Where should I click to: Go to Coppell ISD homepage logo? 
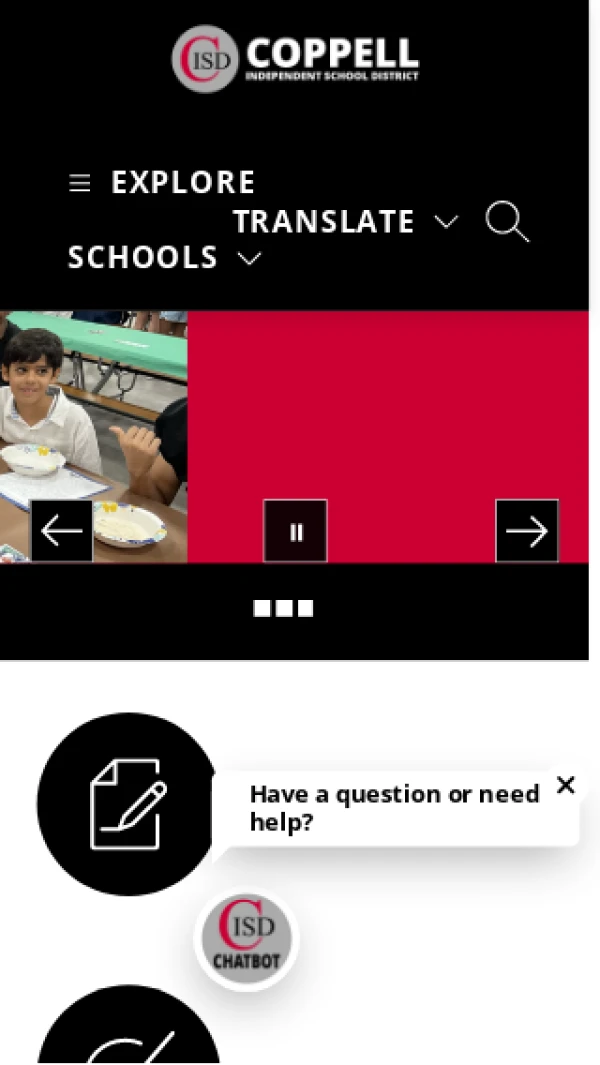295,58
